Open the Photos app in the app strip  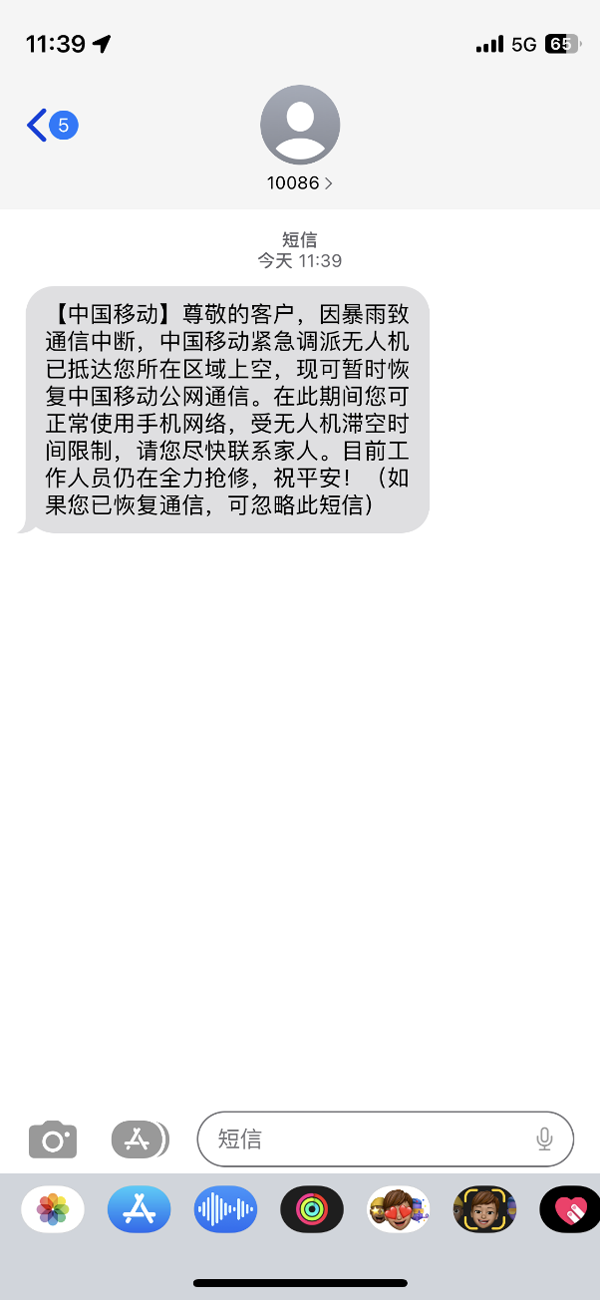click(53, 1211)
